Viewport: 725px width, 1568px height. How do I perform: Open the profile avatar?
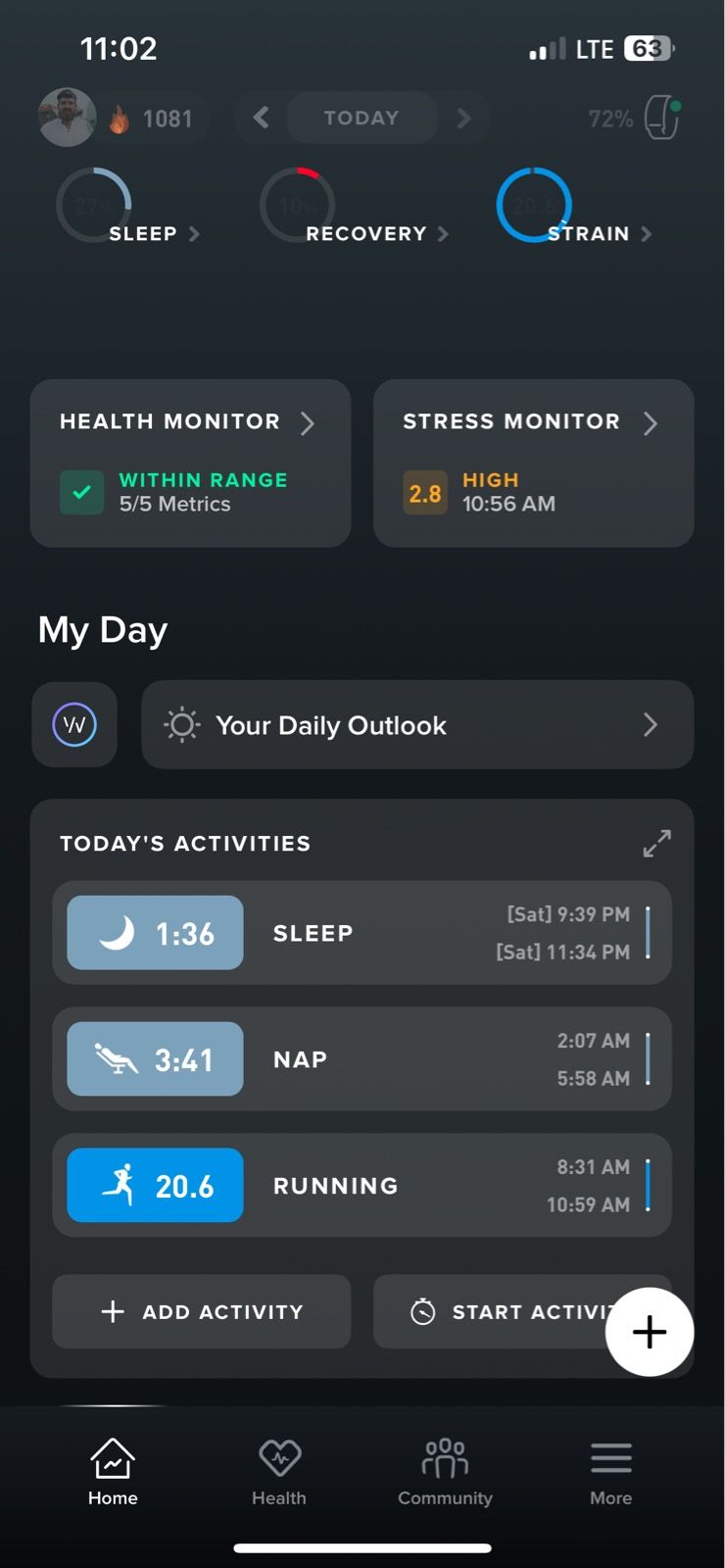click(67, 118)
